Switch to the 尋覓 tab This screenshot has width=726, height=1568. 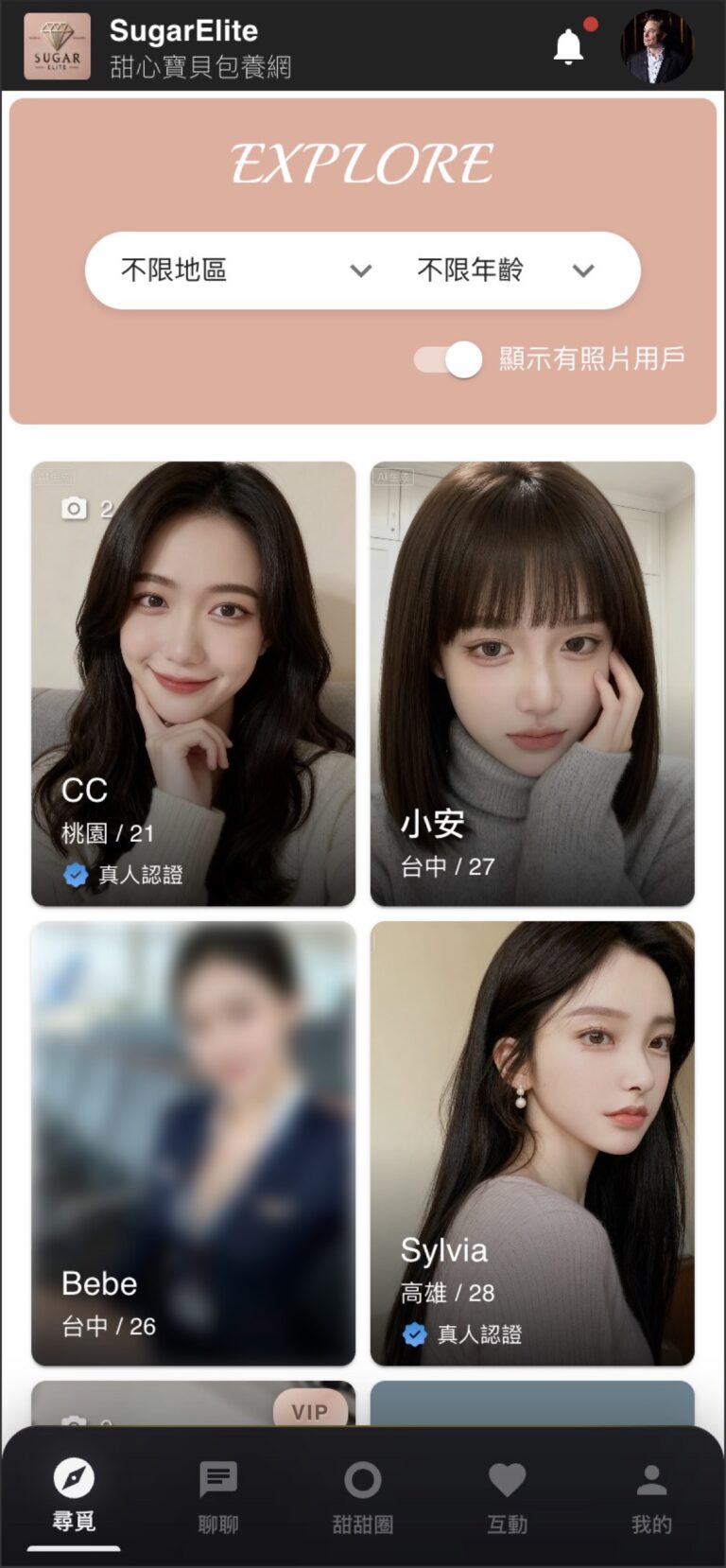pos(74,1496)
